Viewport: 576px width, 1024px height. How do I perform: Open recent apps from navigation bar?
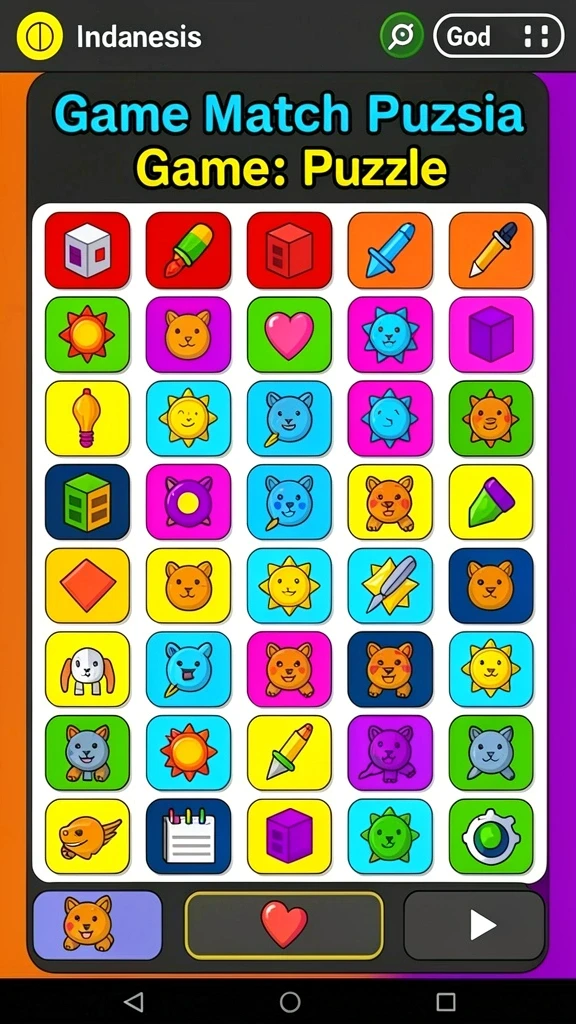coord(445,1001)
